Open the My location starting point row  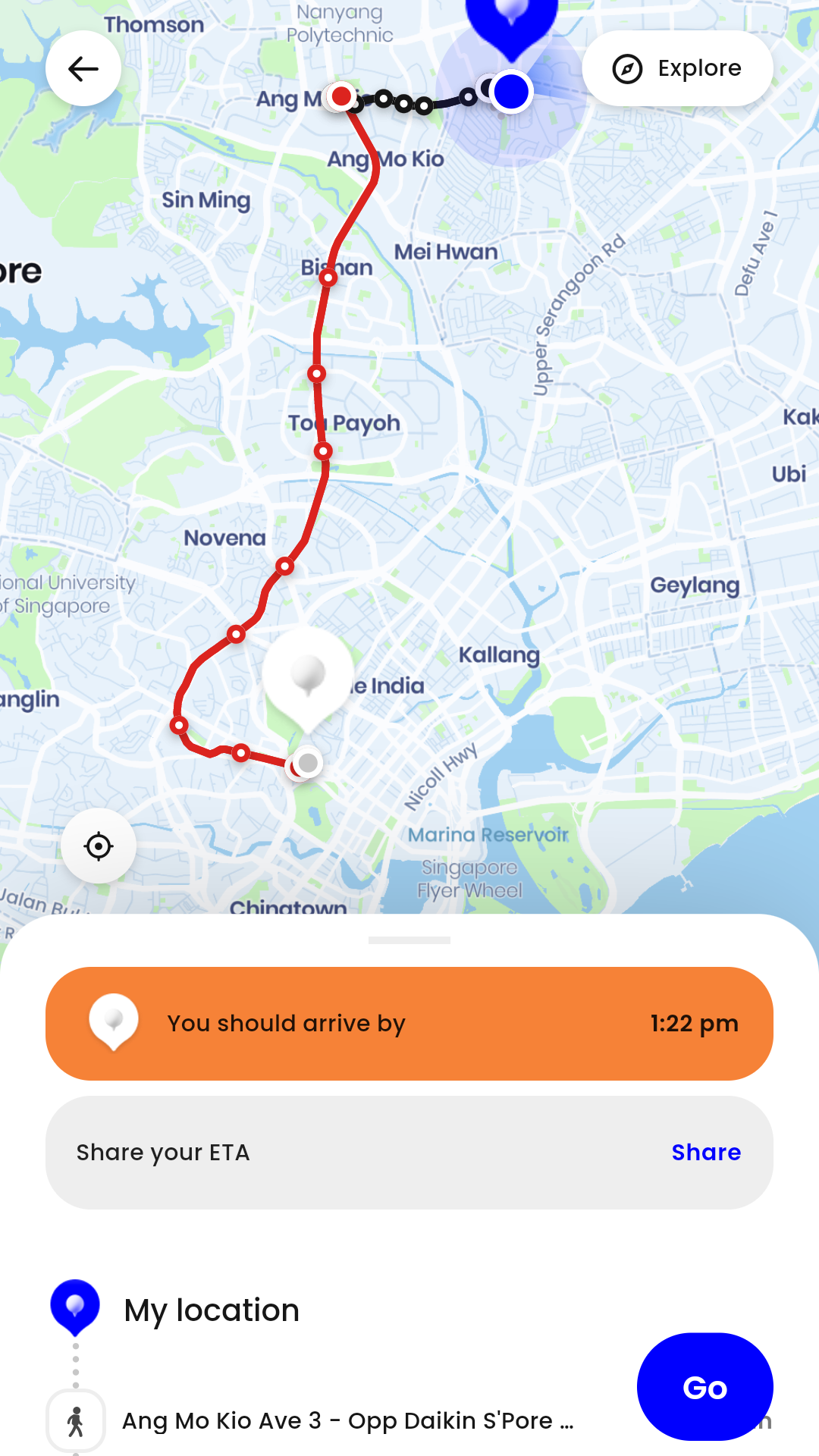pyautogui.click(x=212, y=1310)
